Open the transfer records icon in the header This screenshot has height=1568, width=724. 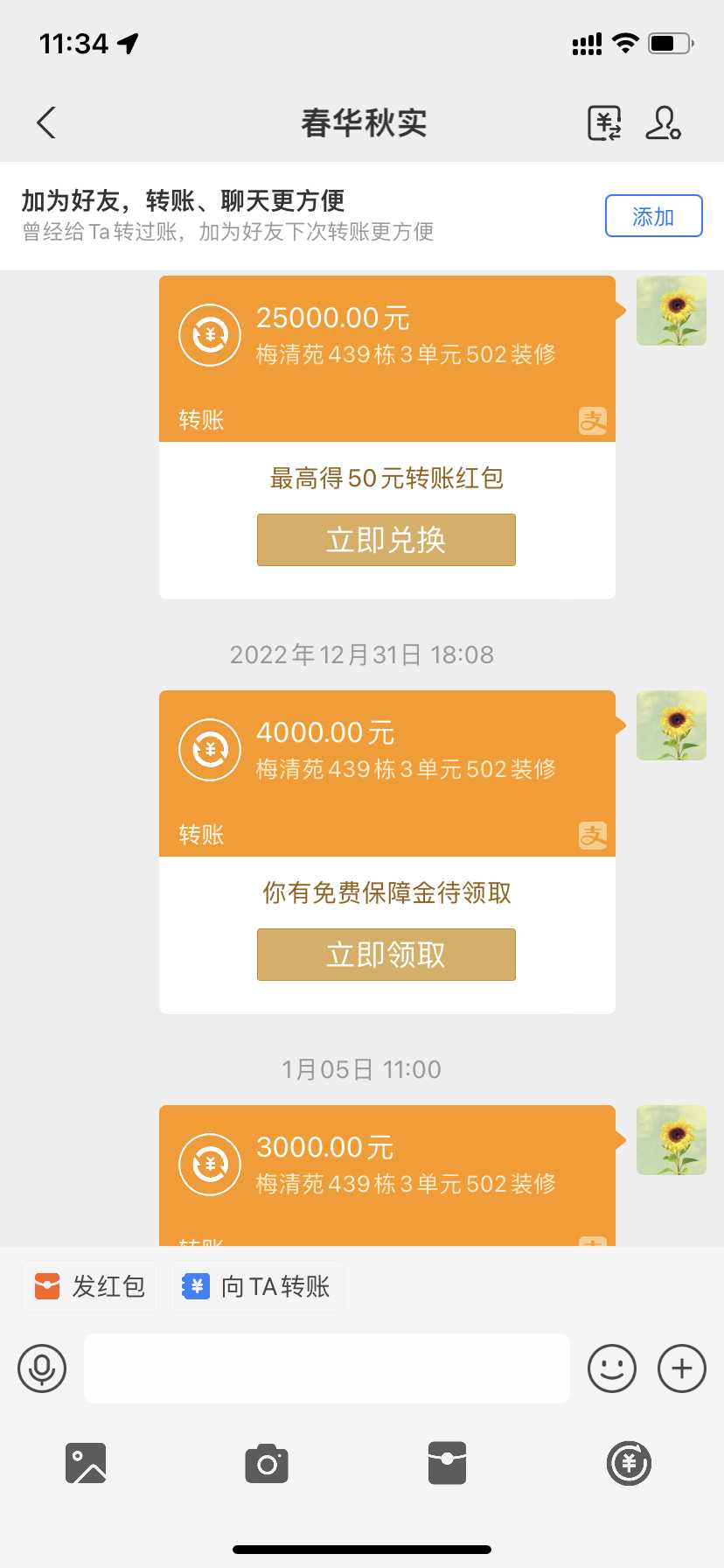click(x=604, y=123)
